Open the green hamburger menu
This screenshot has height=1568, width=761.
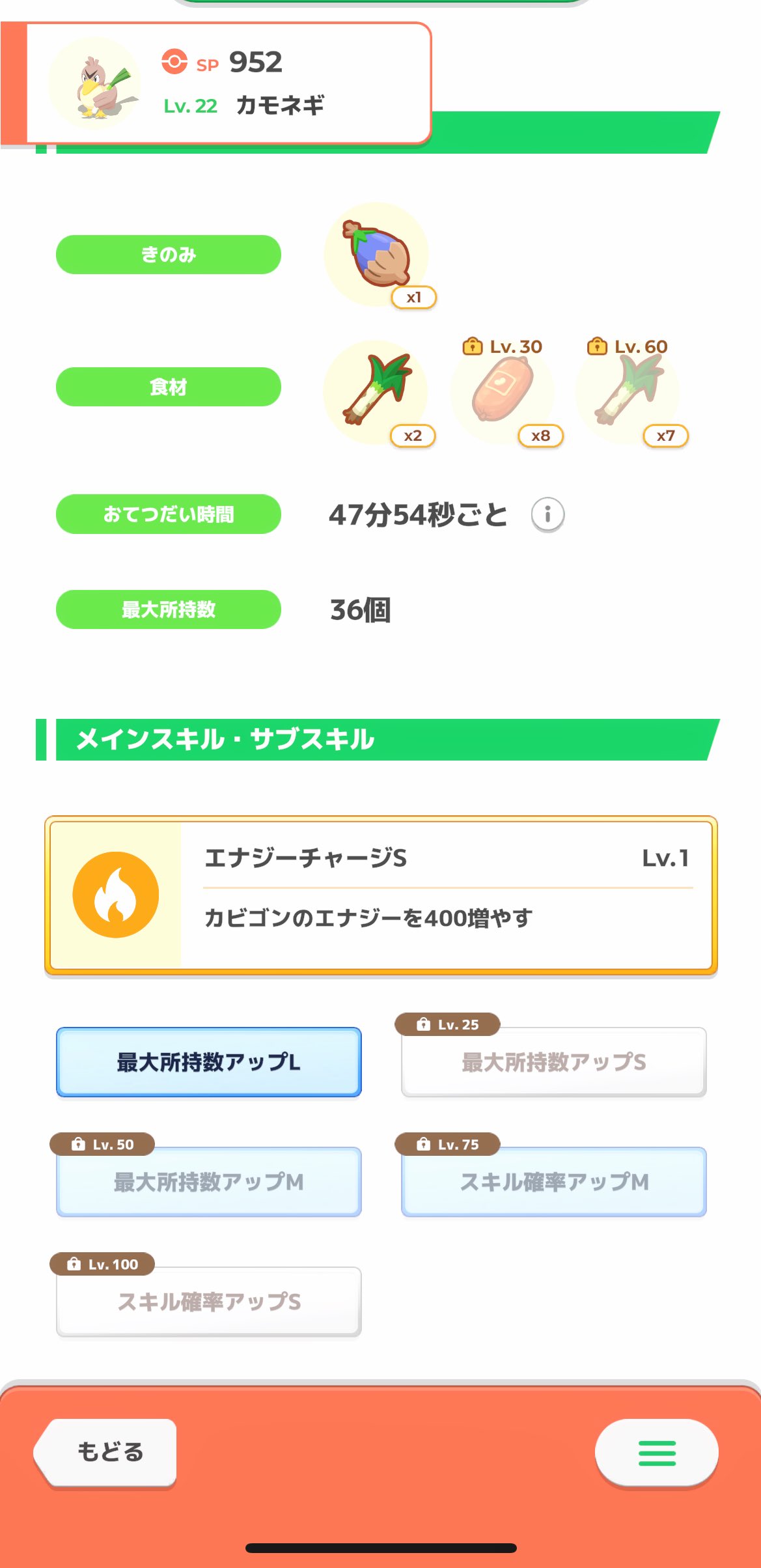tap(656, 1452)
